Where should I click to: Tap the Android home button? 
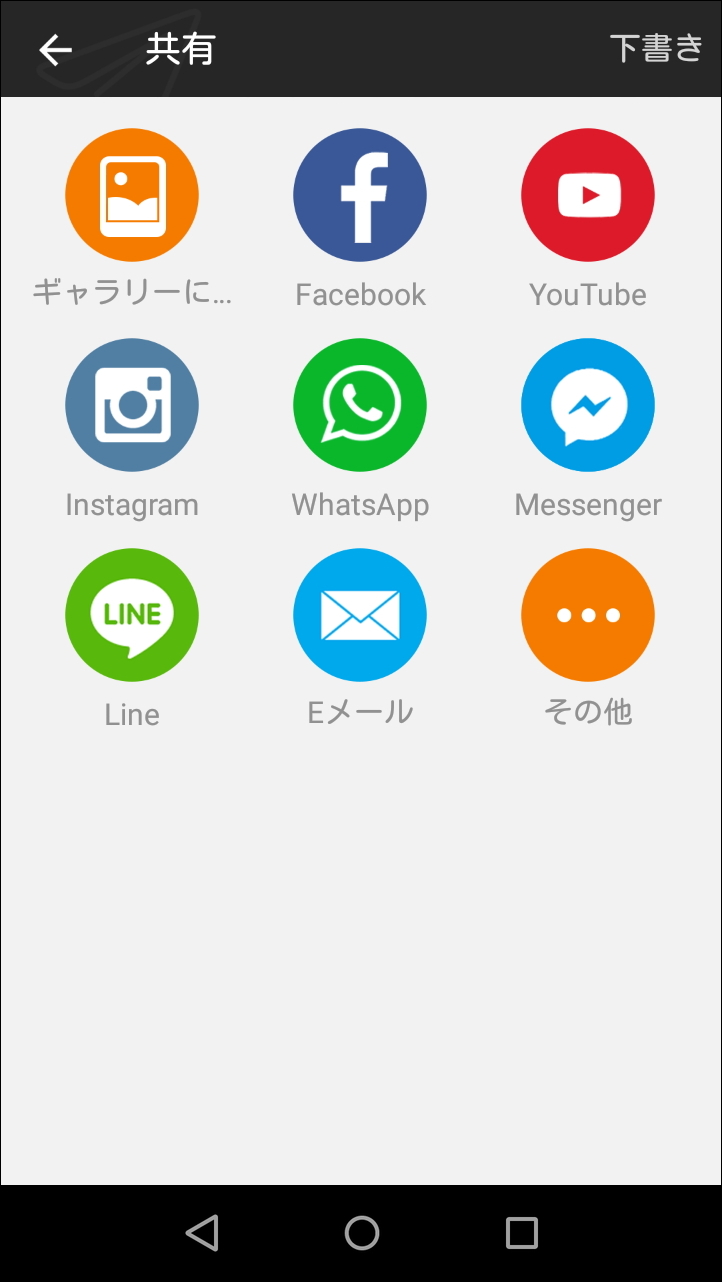coord(361,1232)
